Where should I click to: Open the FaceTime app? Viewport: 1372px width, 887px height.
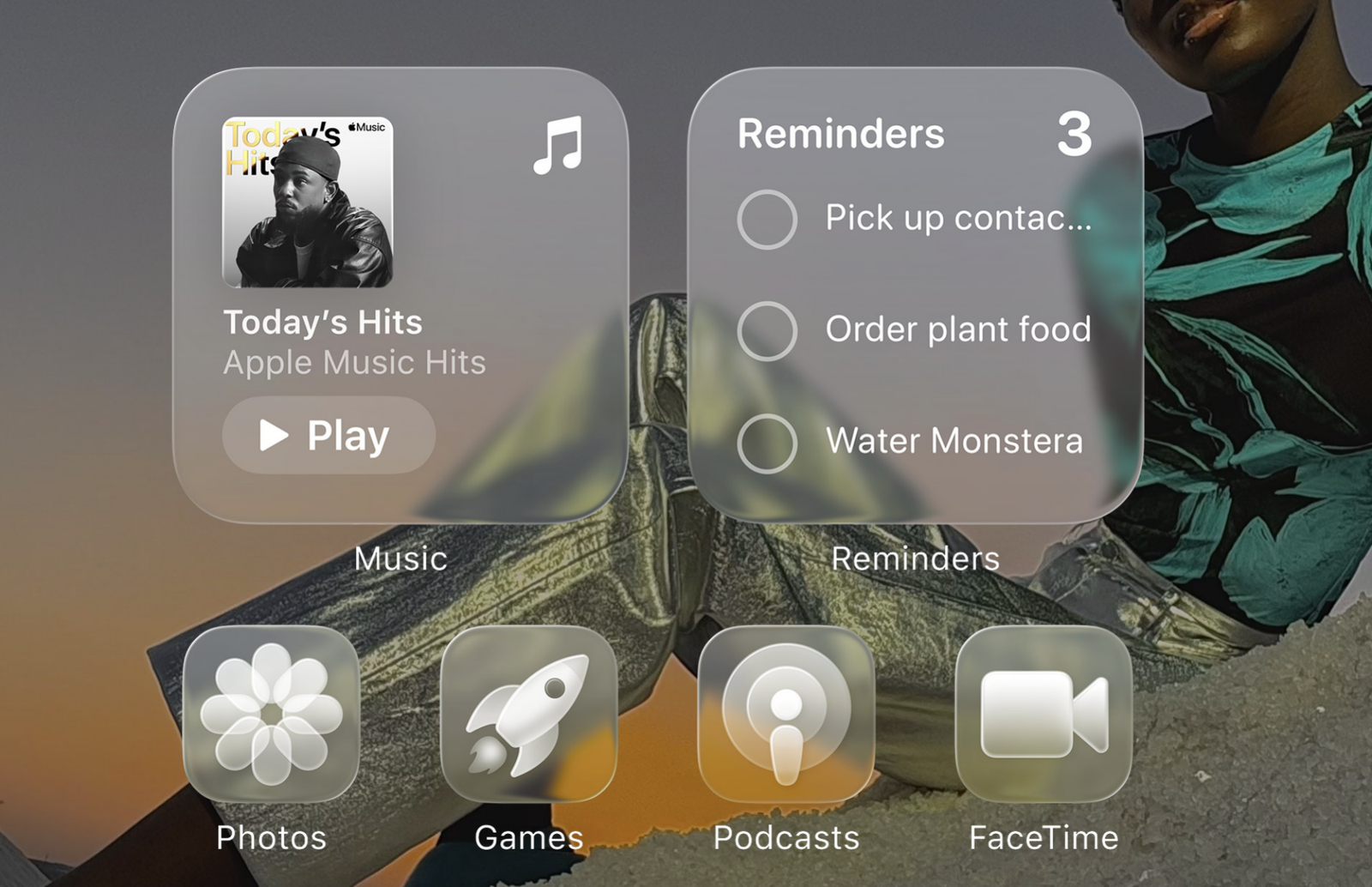[x=1044, y=714]
